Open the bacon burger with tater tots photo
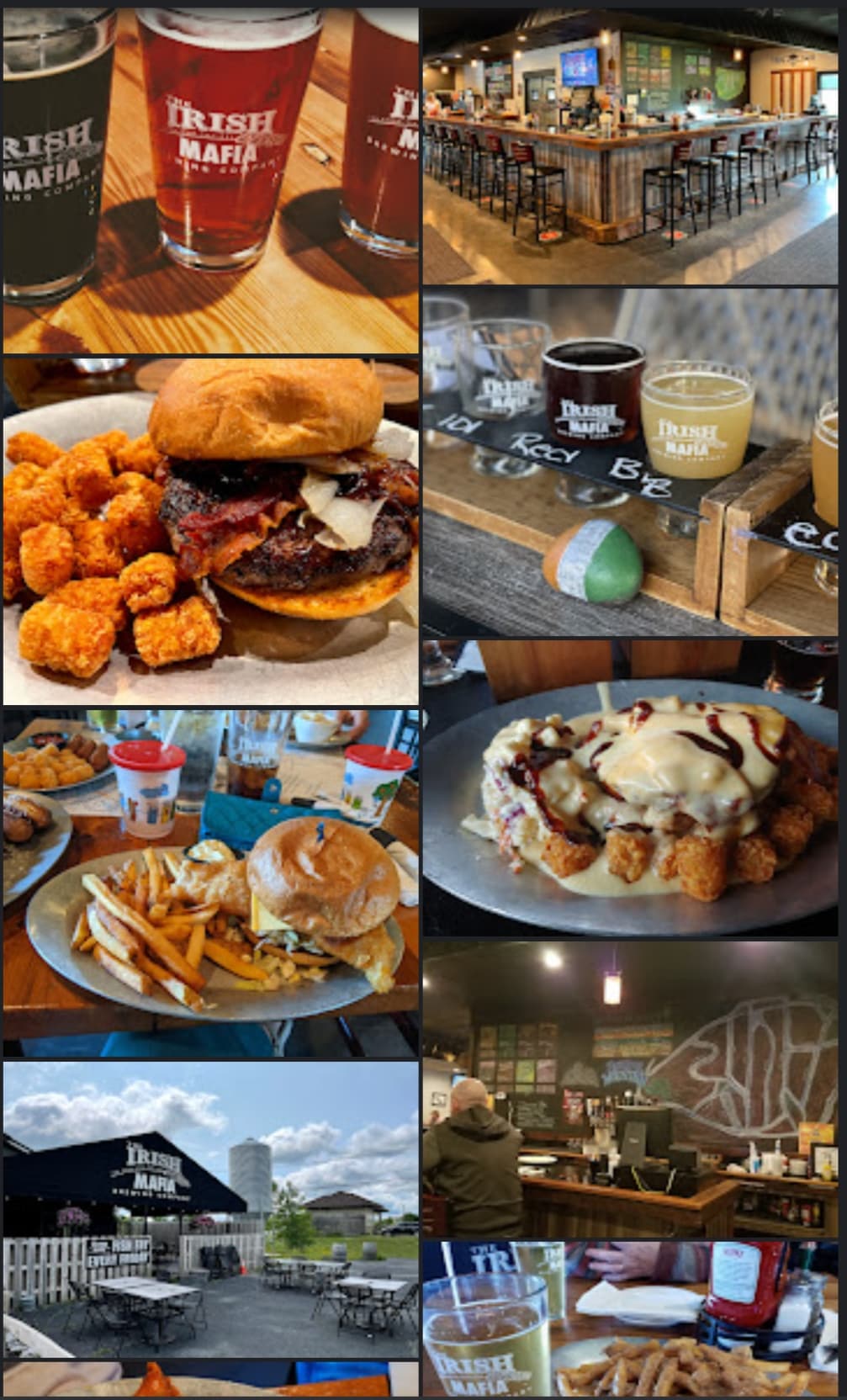 click(210, 532)
